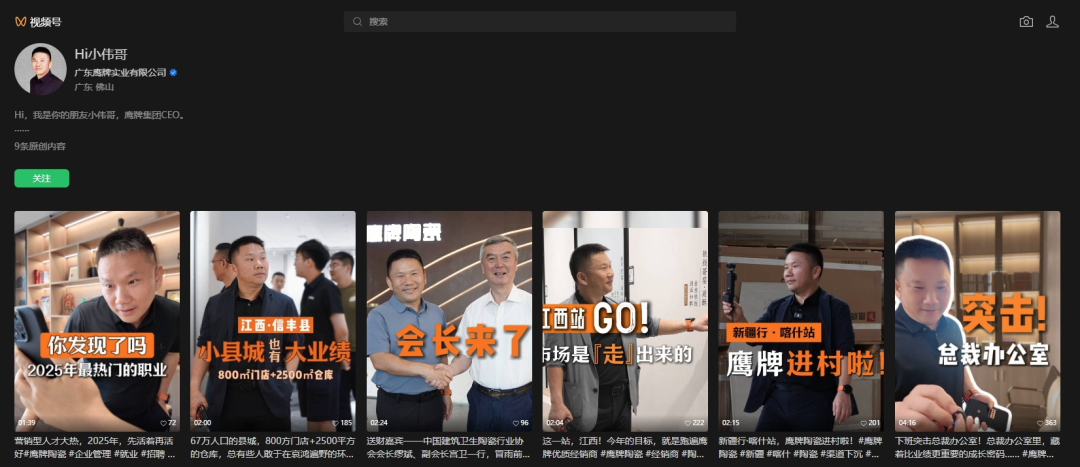
Task: Tap the camera icon in top bar
Action: coord(1025,21)
